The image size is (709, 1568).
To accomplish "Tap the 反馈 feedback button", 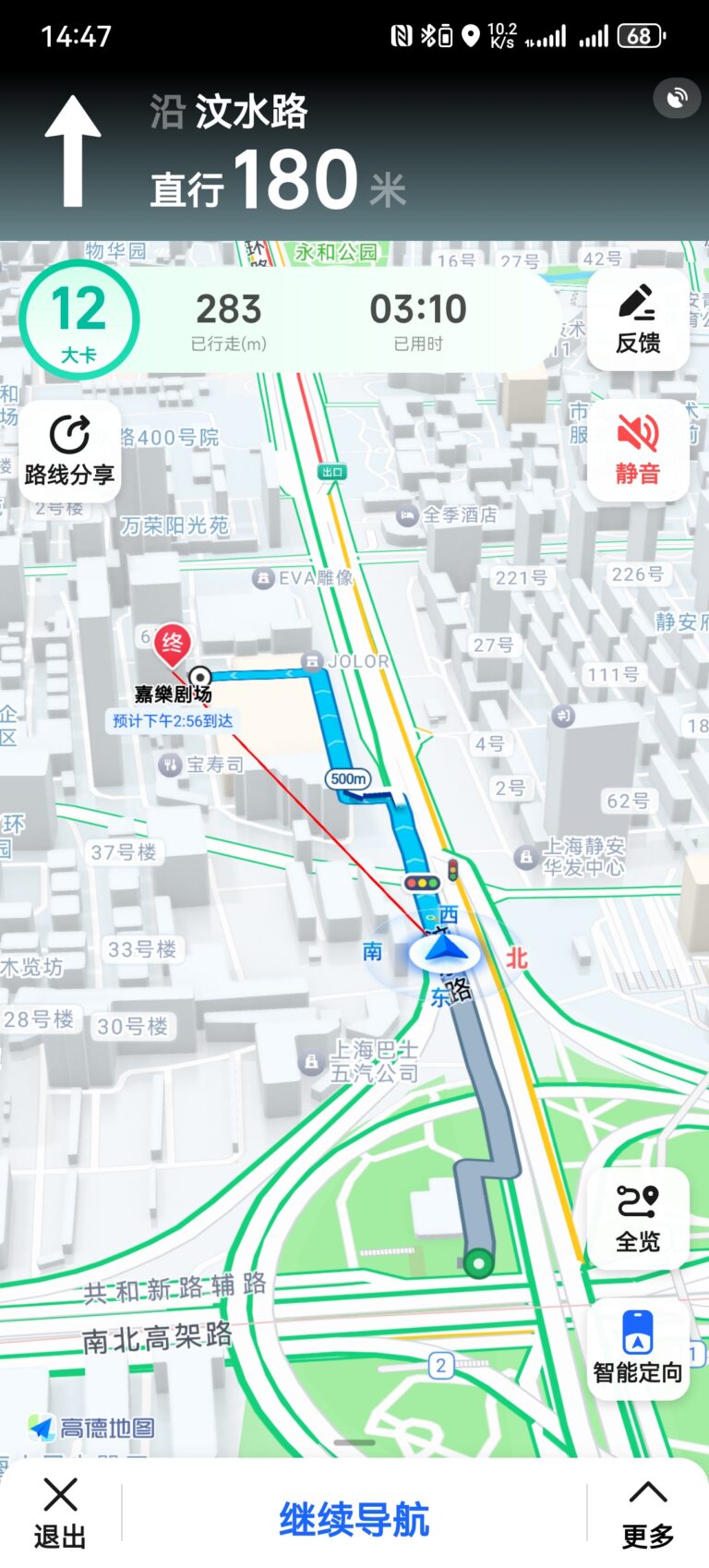I will point(638,320).
